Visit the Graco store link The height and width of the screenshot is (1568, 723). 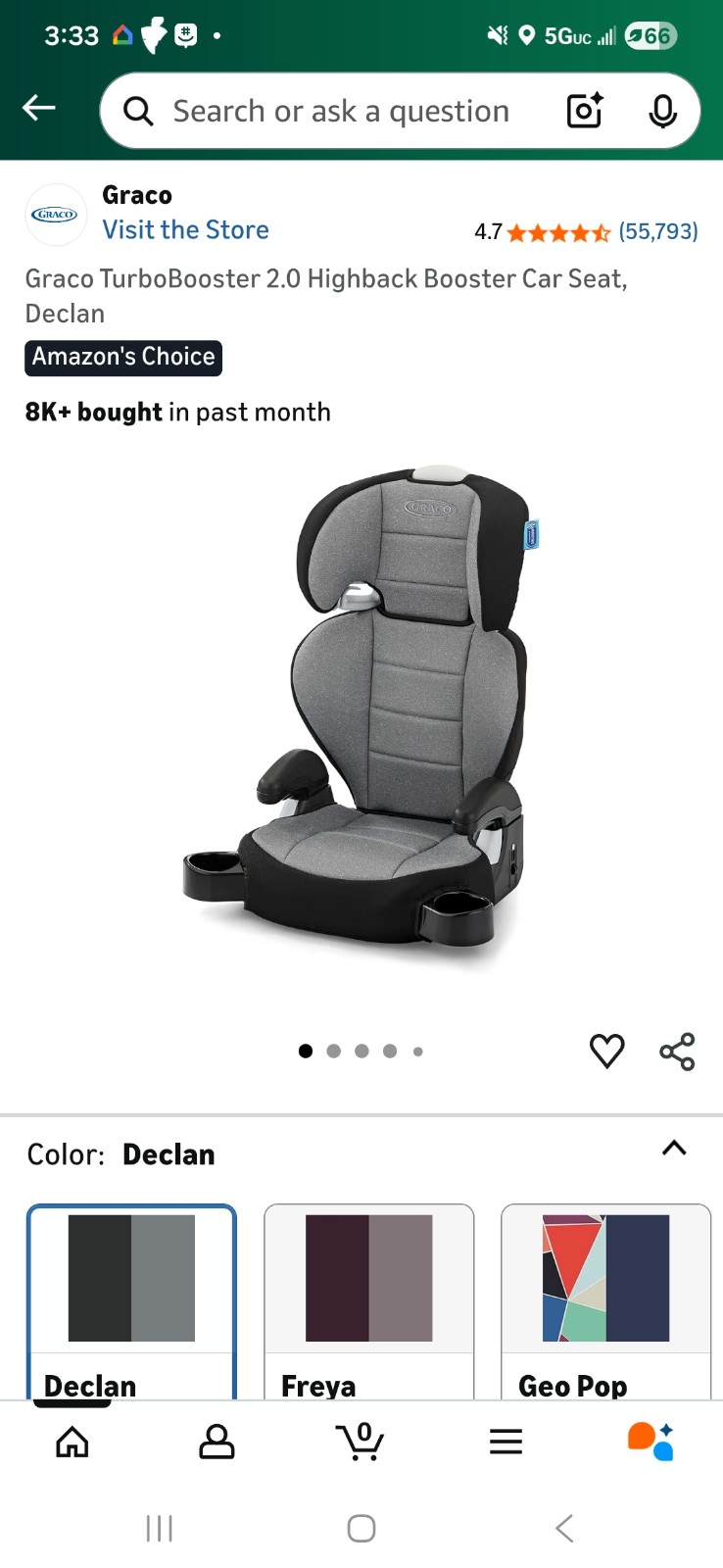point(185,229)
